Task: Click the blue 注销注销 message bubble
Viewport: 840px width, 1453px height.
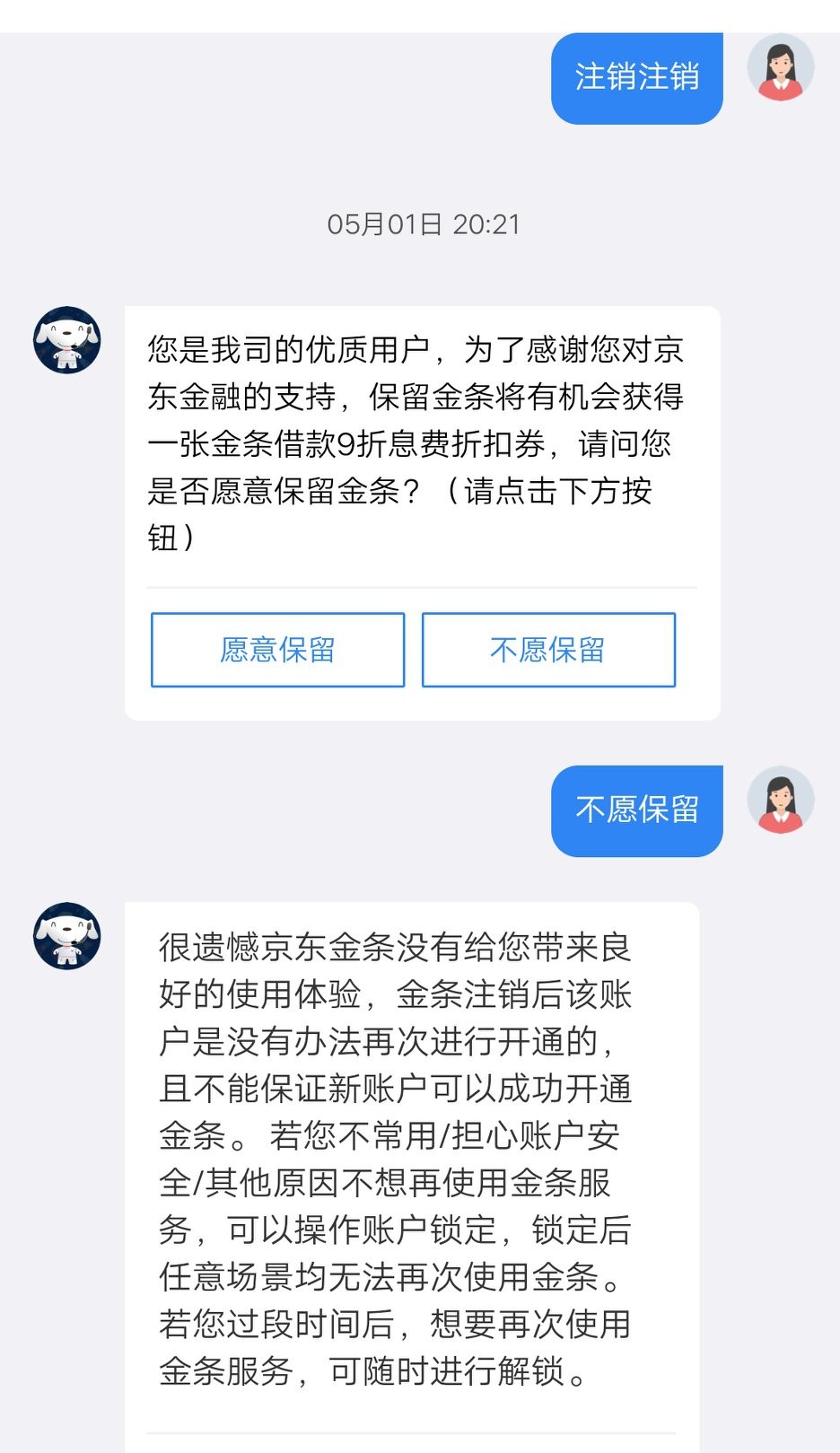Action: click(636, 78)
